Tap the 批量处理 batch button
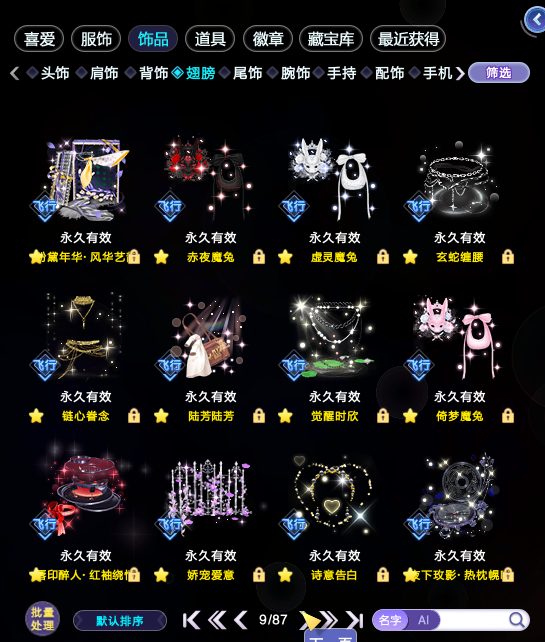Screen dimensions: 545x642 tap(43, 619)
